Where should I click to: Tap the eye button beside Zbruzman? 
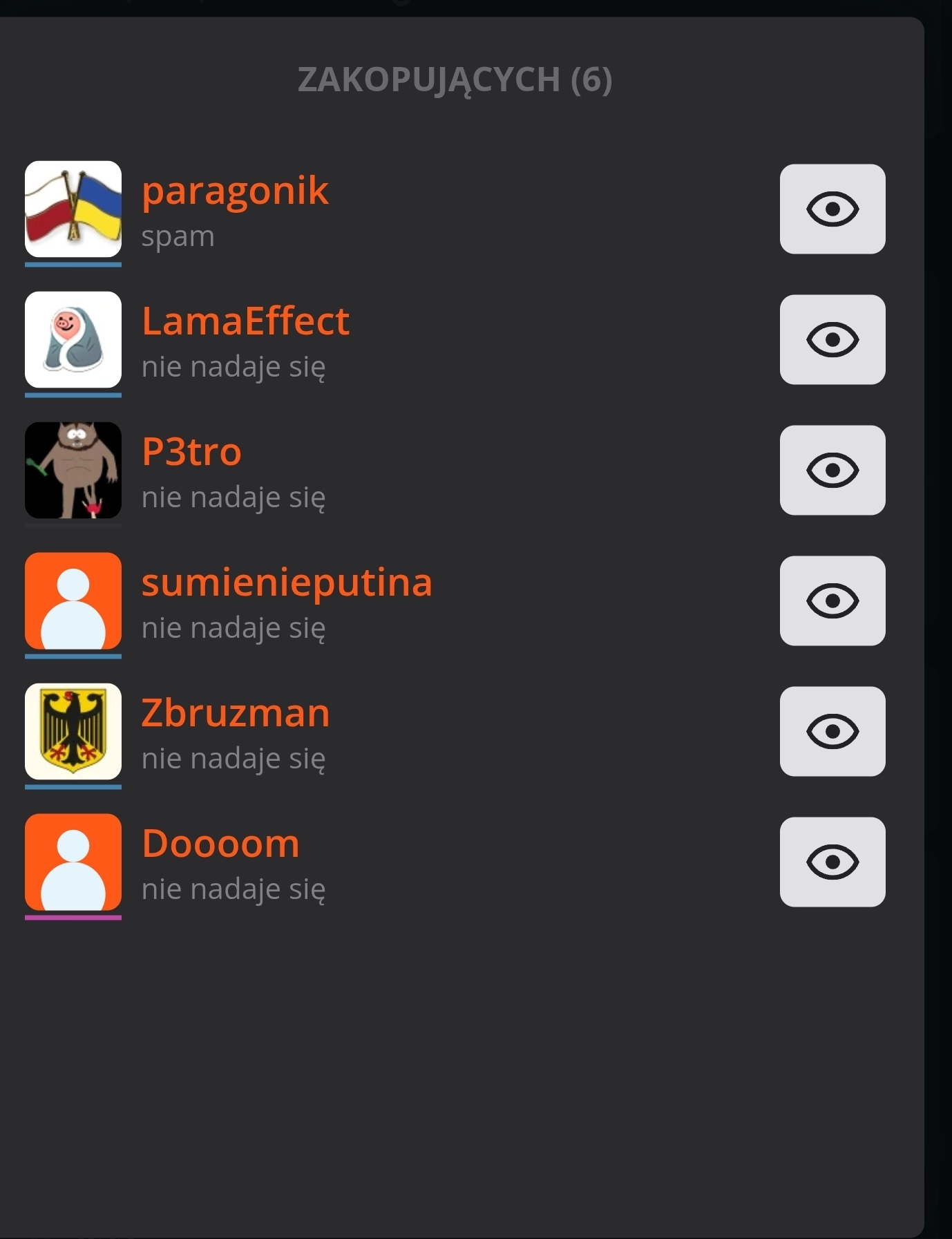(x=832, y=731)
